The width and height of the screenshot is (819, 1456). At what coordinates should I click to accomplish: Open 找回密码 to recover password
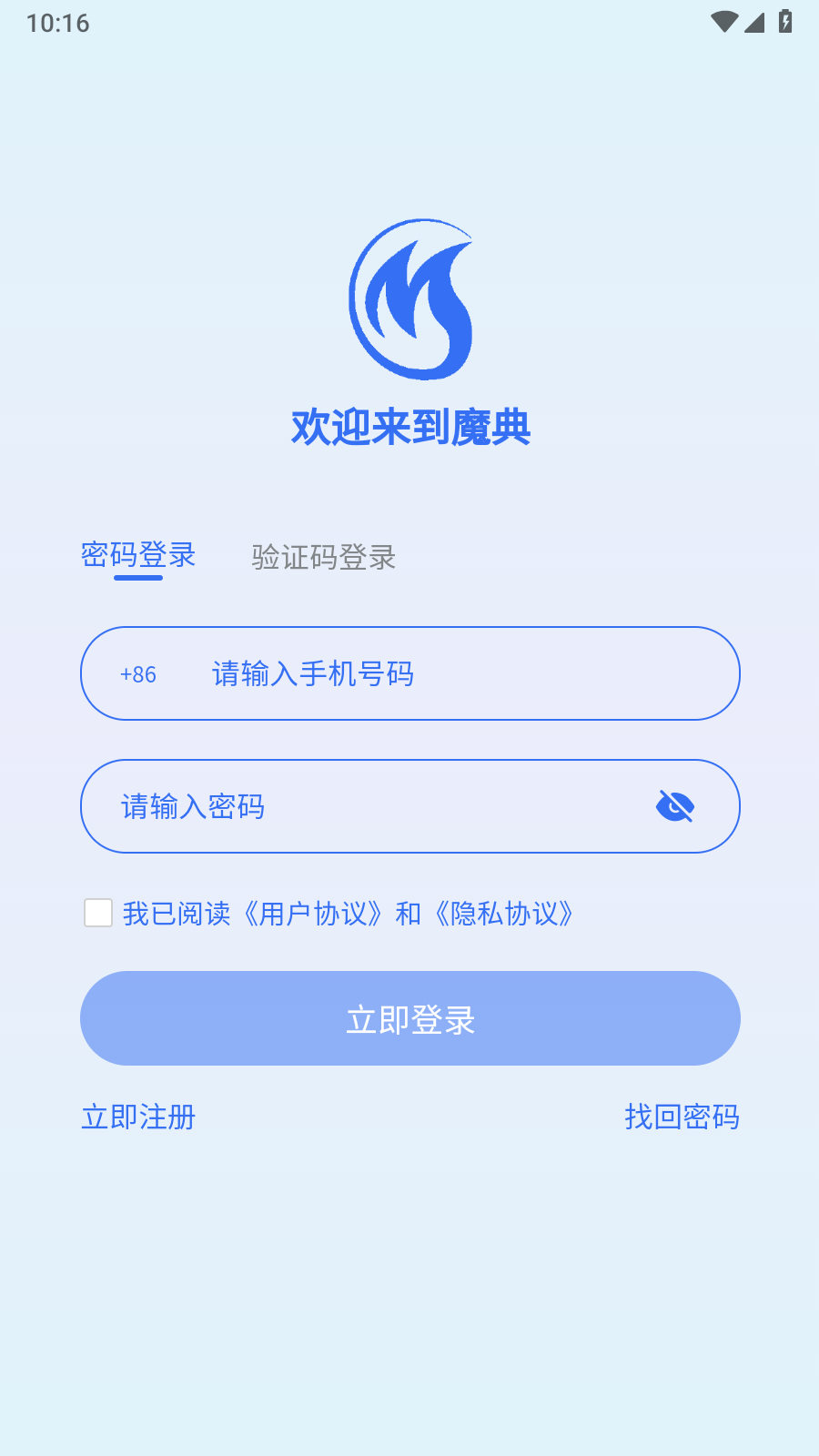(682, 1117)
